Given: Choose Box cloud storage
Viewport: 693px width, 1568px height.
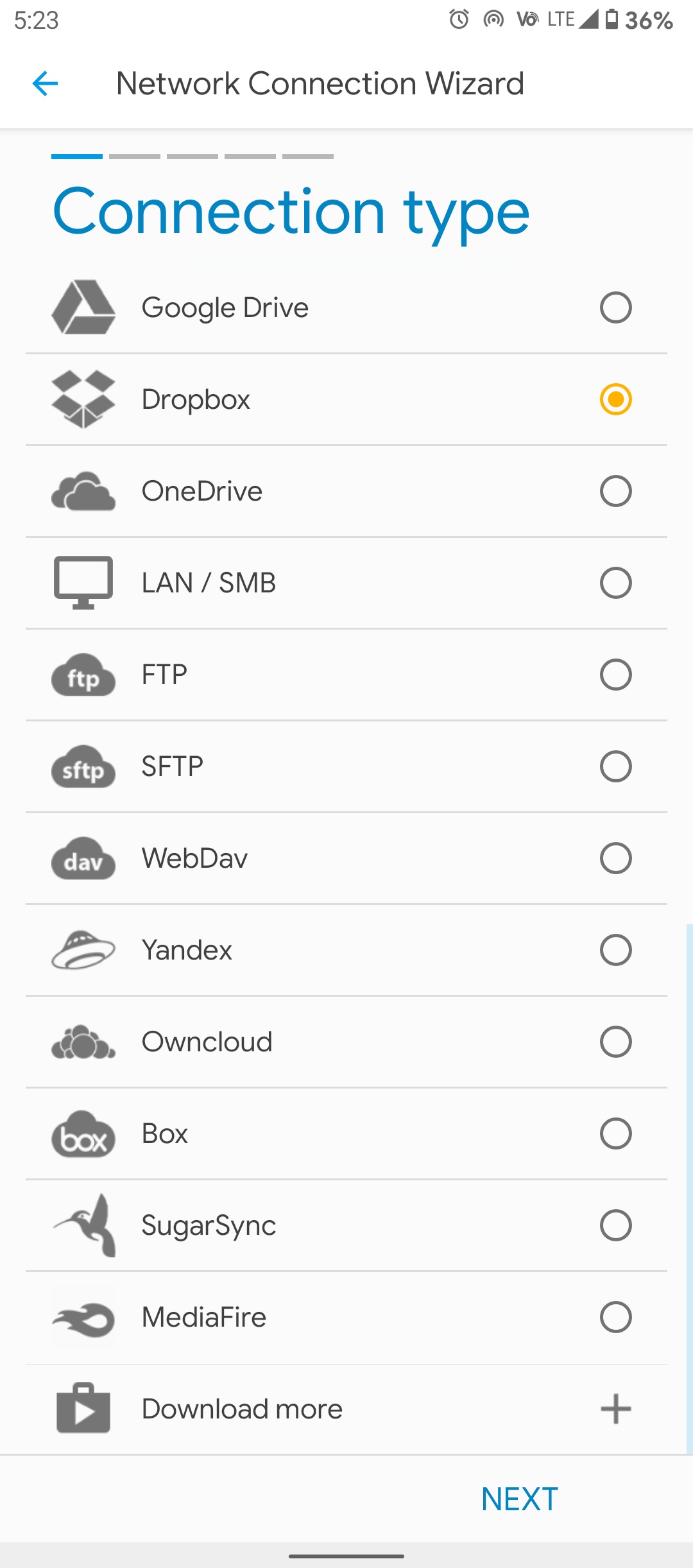Looking at the screenshot, I should point(615,1133).
